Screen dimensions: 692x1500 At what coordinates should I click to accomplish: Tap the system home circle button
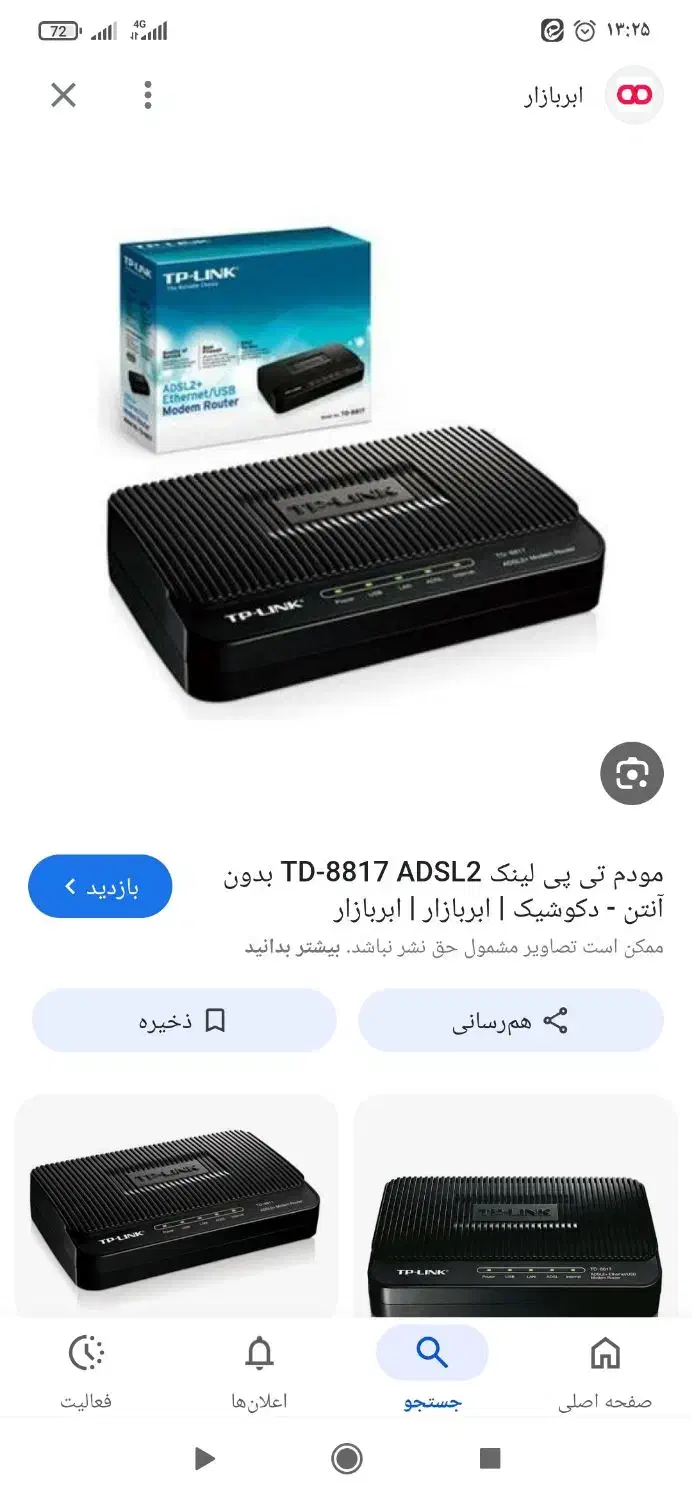click(x=347, y=1459)
